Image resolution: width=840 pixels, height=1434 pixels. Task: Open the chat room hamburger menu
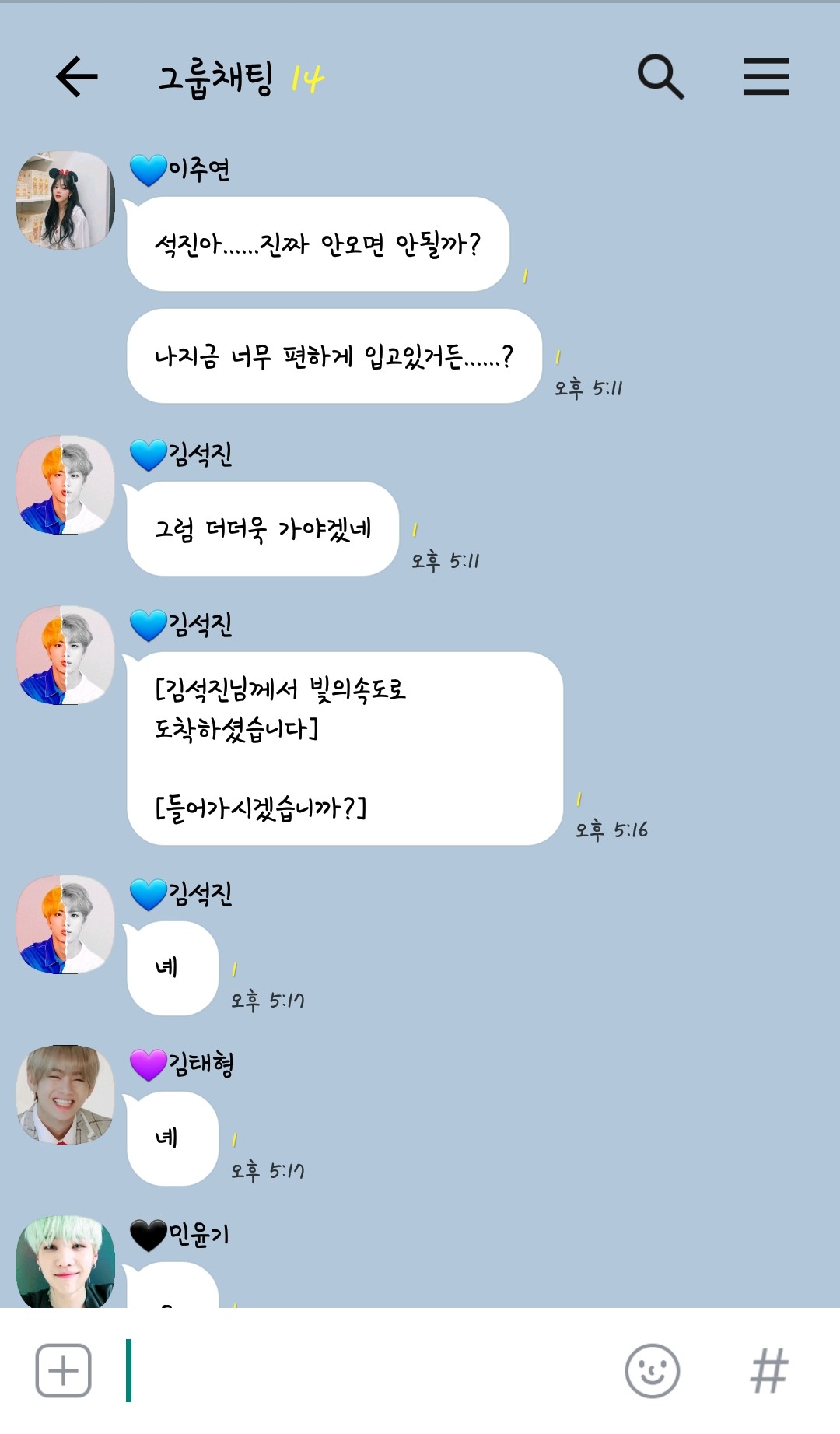766,76
